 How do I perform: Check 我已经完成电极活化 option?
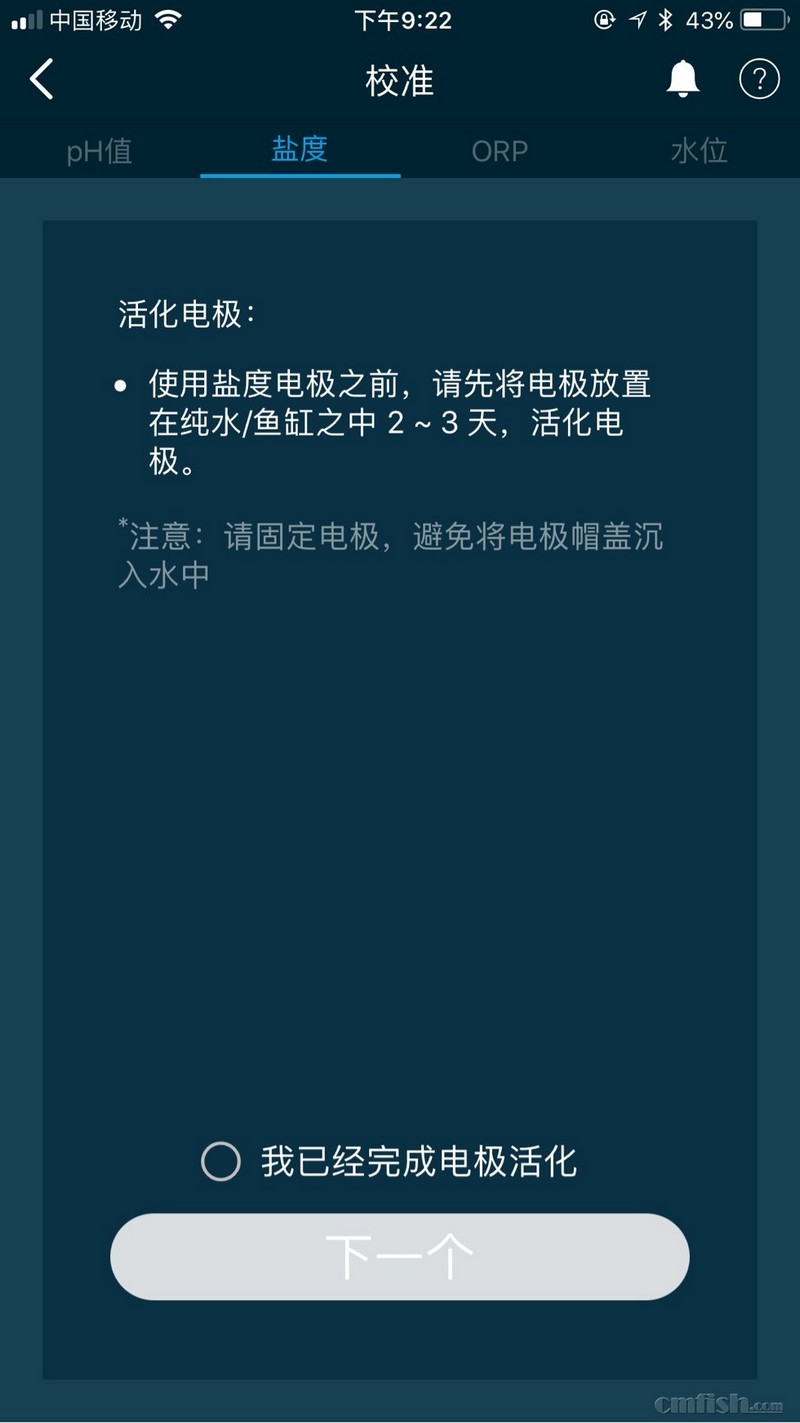point(221,1162)
